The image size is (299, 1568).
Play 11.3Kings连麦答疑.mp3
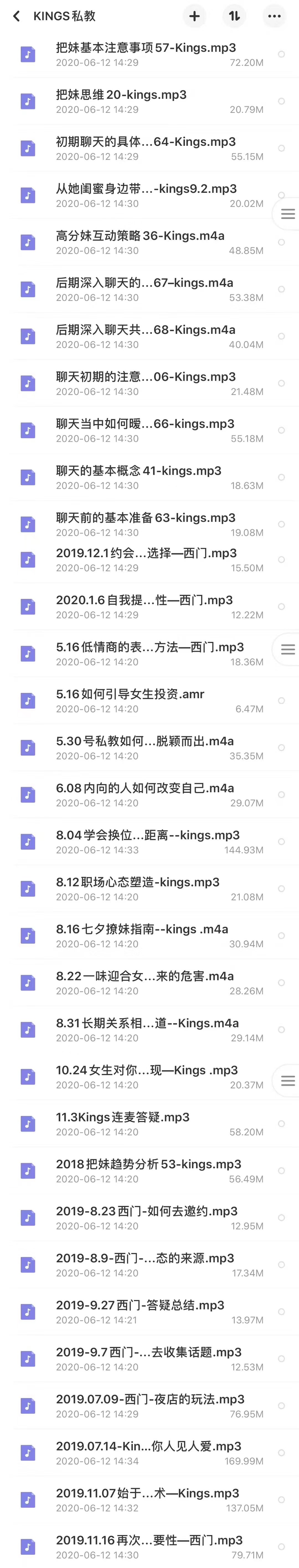[x=123, y=1124]
